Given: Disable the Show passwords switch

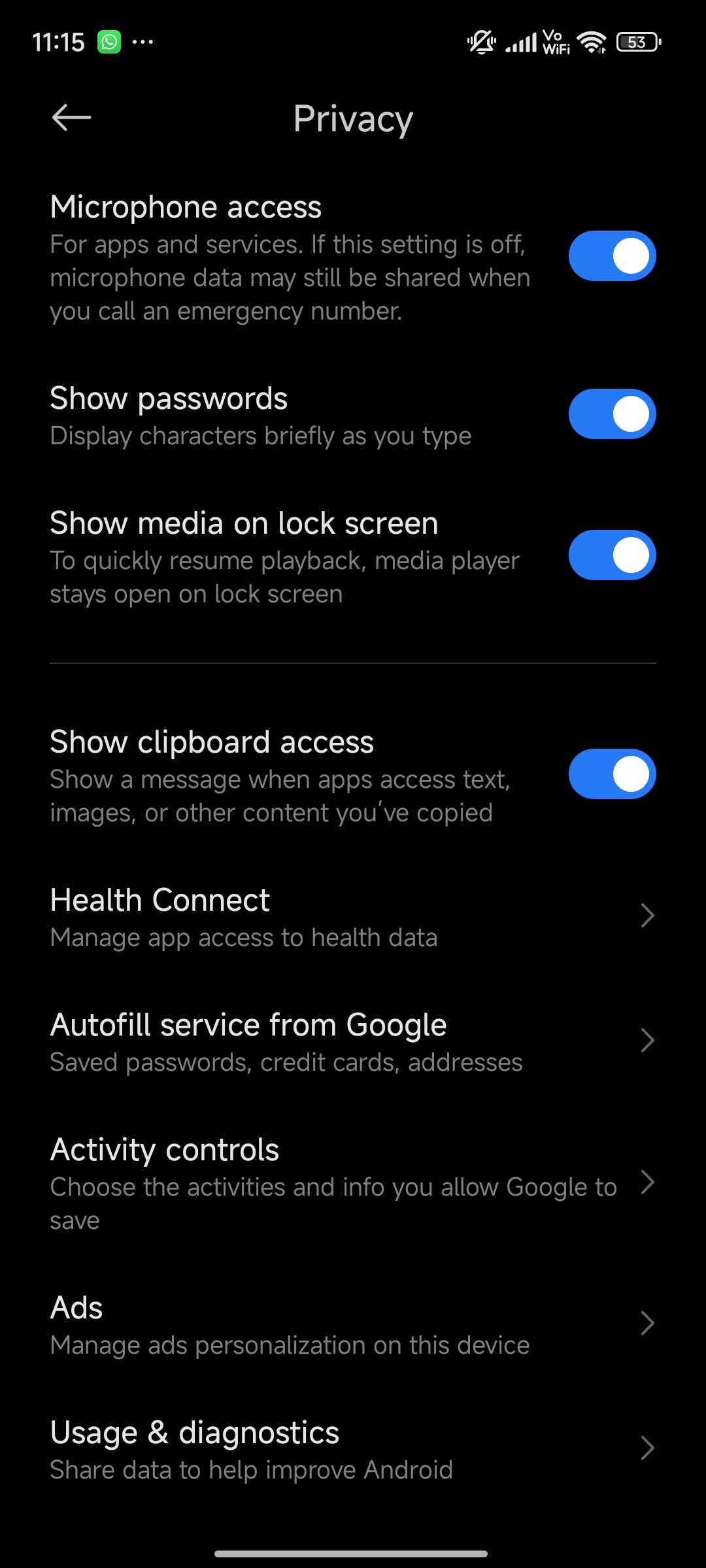Looking at the screenshot, I should point(612,414).
